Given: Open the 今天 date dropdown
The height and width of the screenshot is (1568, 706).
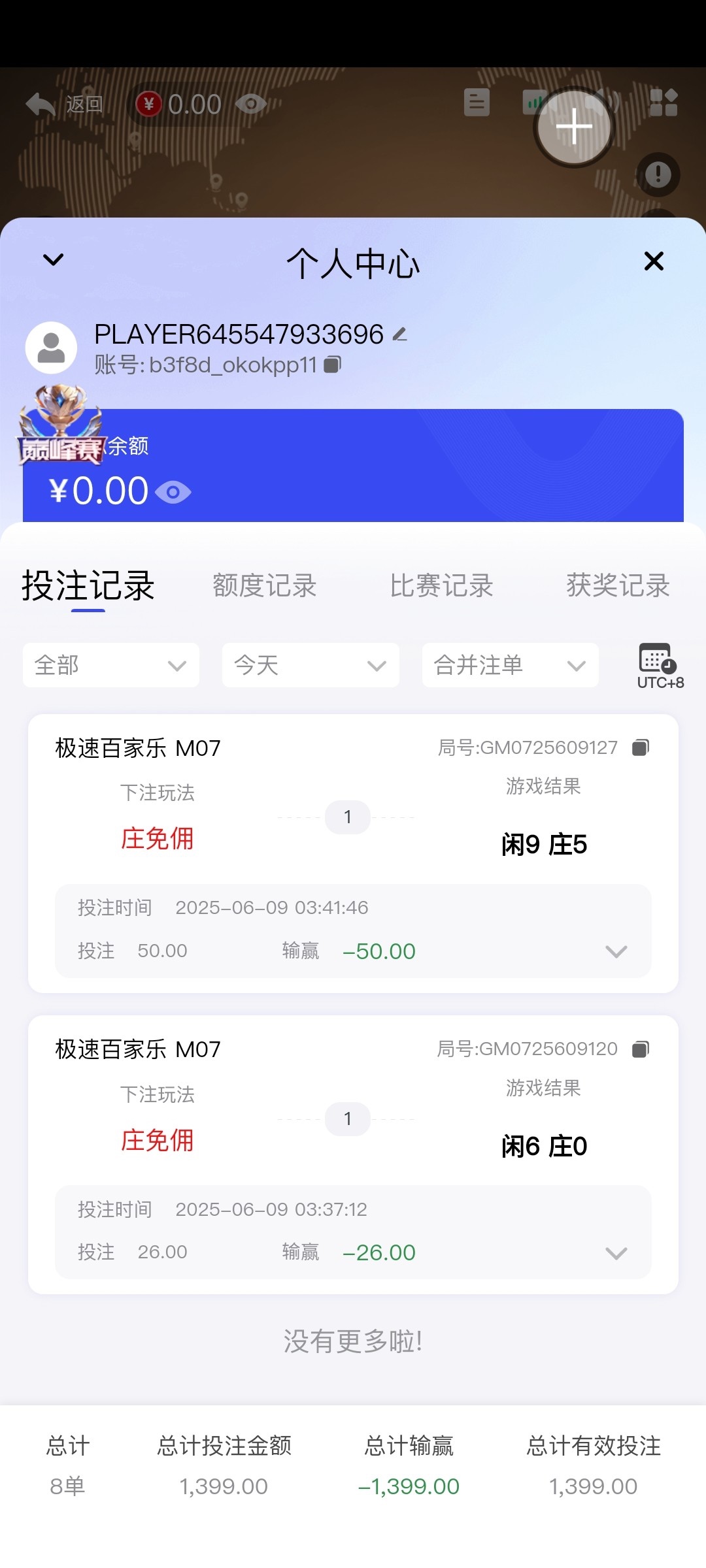Looking at the screenshot, I should click(311, 665).
